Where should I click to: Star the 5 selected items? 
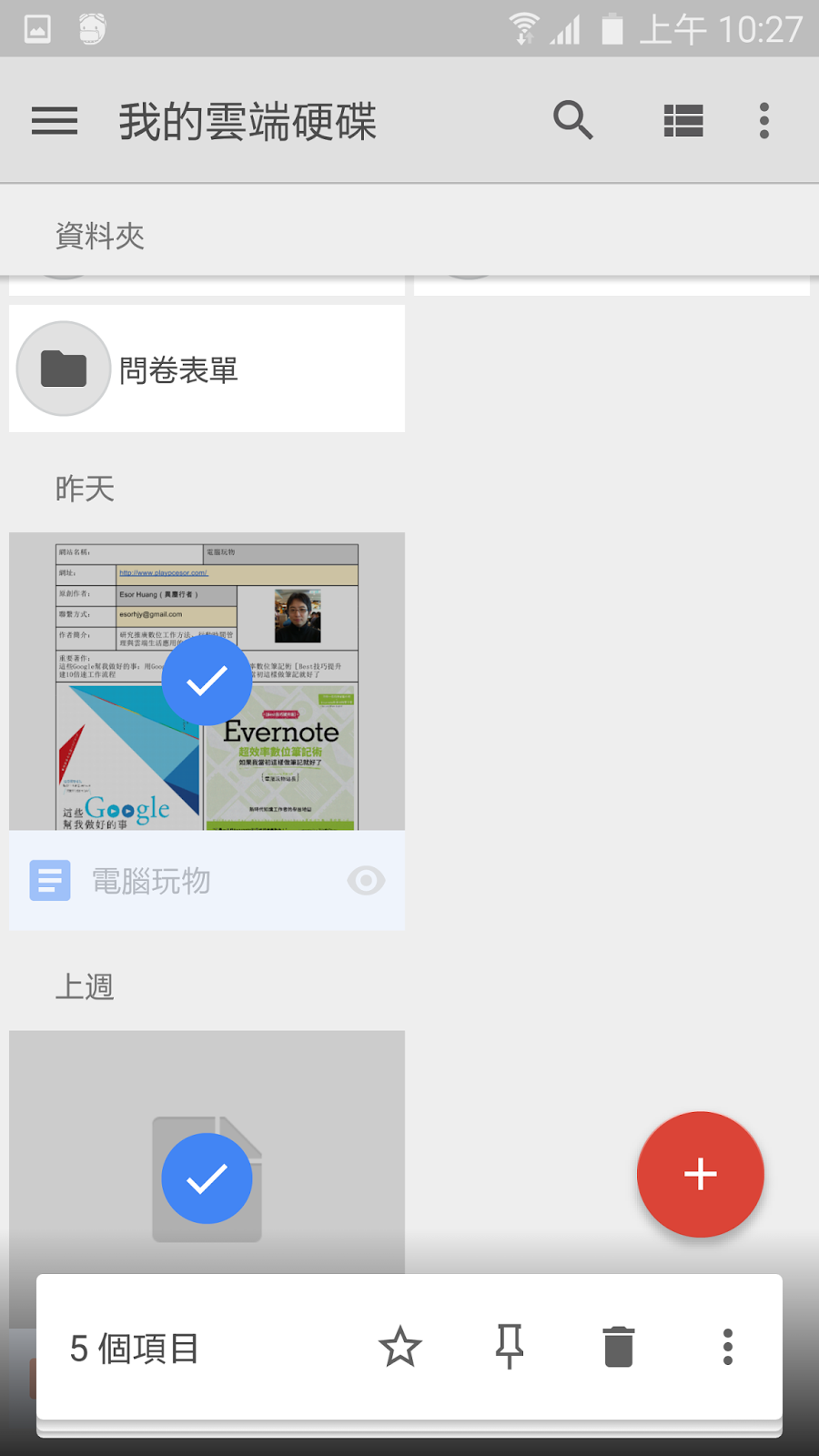pyautogui.click(x=400, y=1347)
